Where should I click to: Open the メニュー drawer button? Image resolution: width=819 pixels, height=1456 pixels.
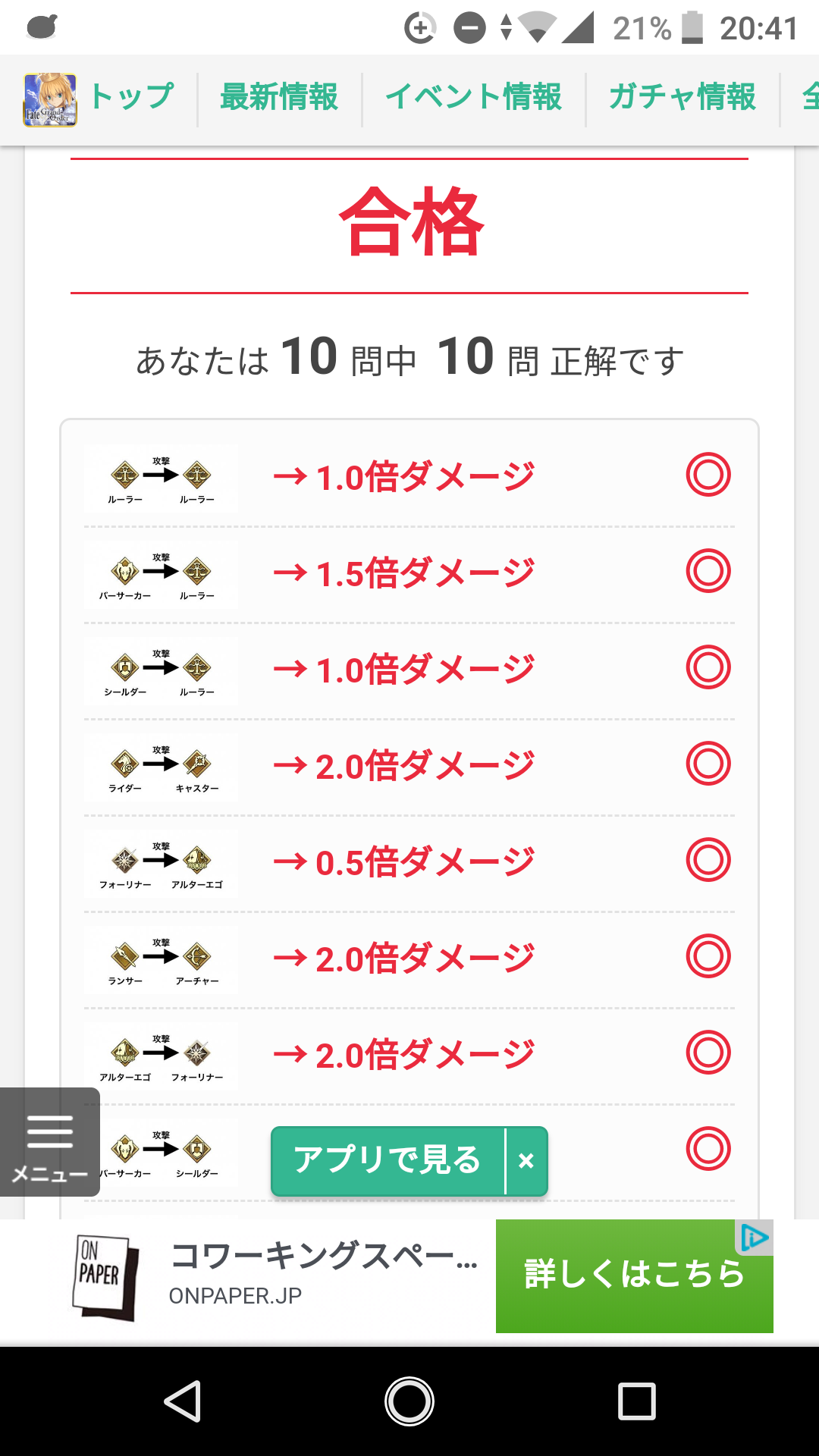(50, 1142)
